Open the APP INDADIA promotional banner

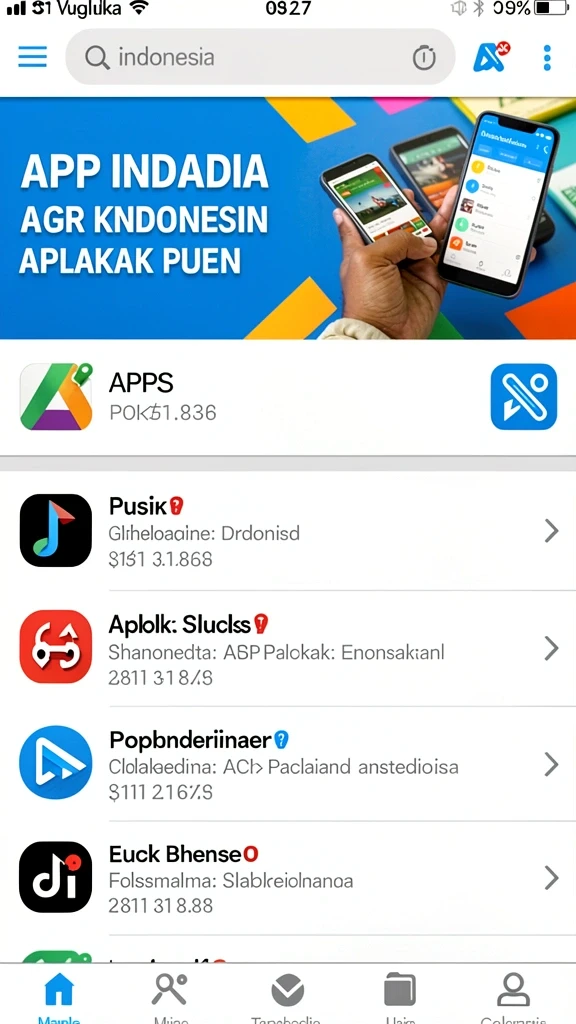coord(288,218)
